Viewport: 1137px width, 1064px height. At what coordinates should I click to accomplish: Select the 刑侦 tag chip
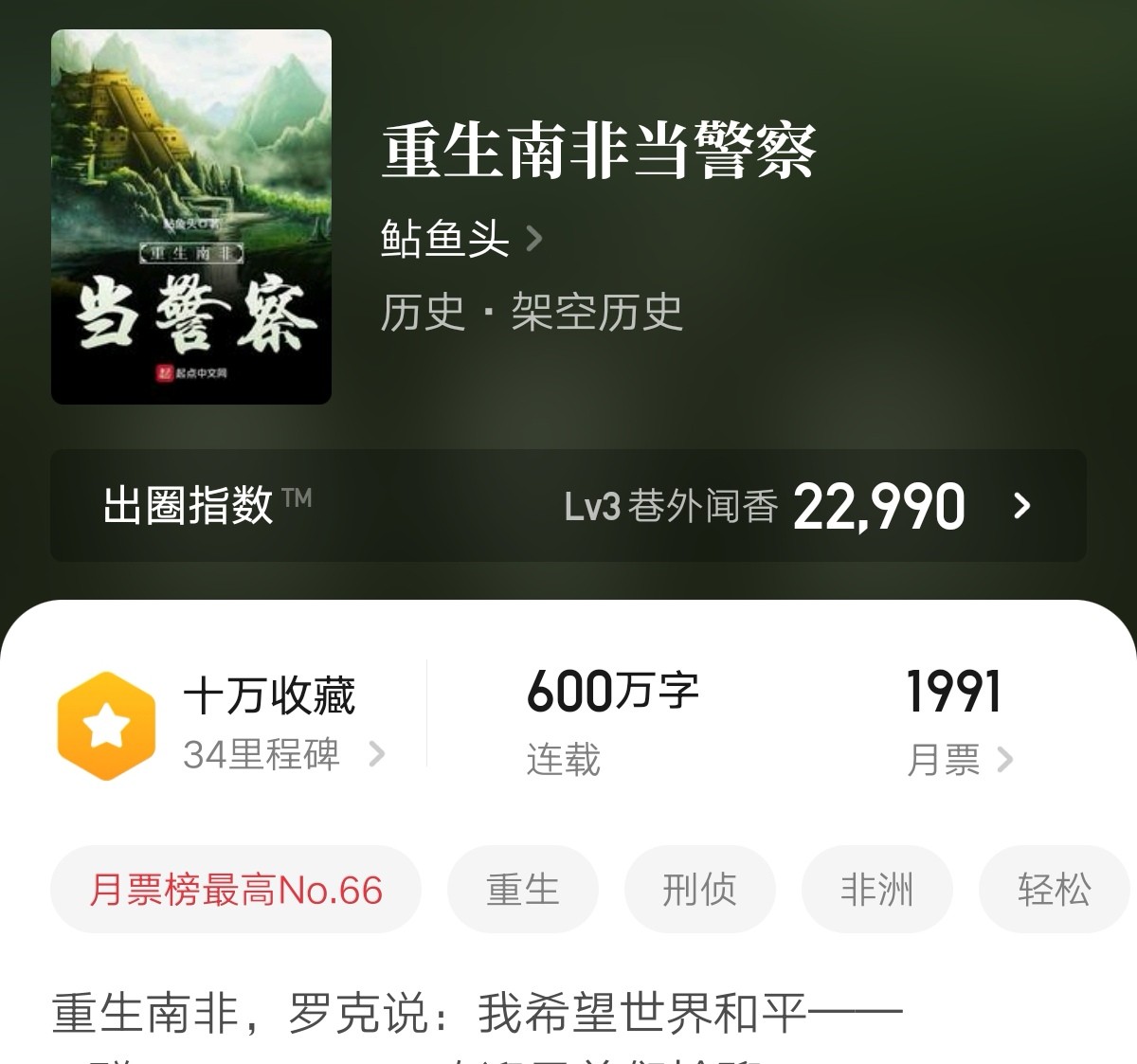click(699, 890)
